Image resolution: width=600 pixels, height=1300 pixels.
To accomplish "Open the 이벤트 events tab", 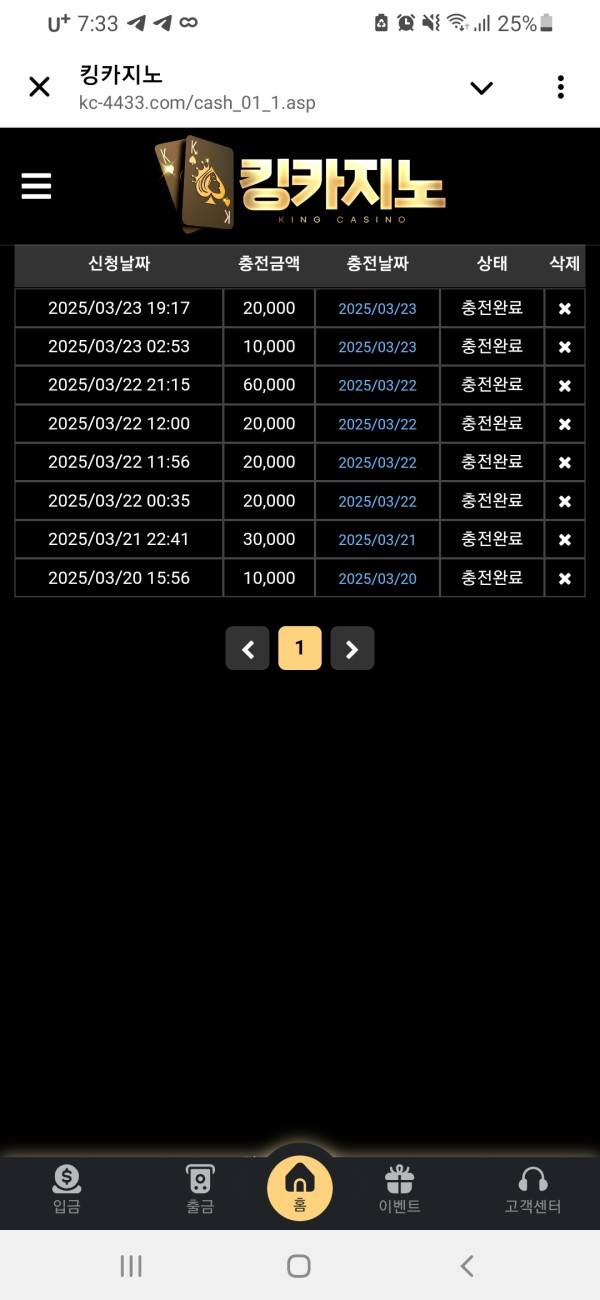I will click(x=399, y=1189).
